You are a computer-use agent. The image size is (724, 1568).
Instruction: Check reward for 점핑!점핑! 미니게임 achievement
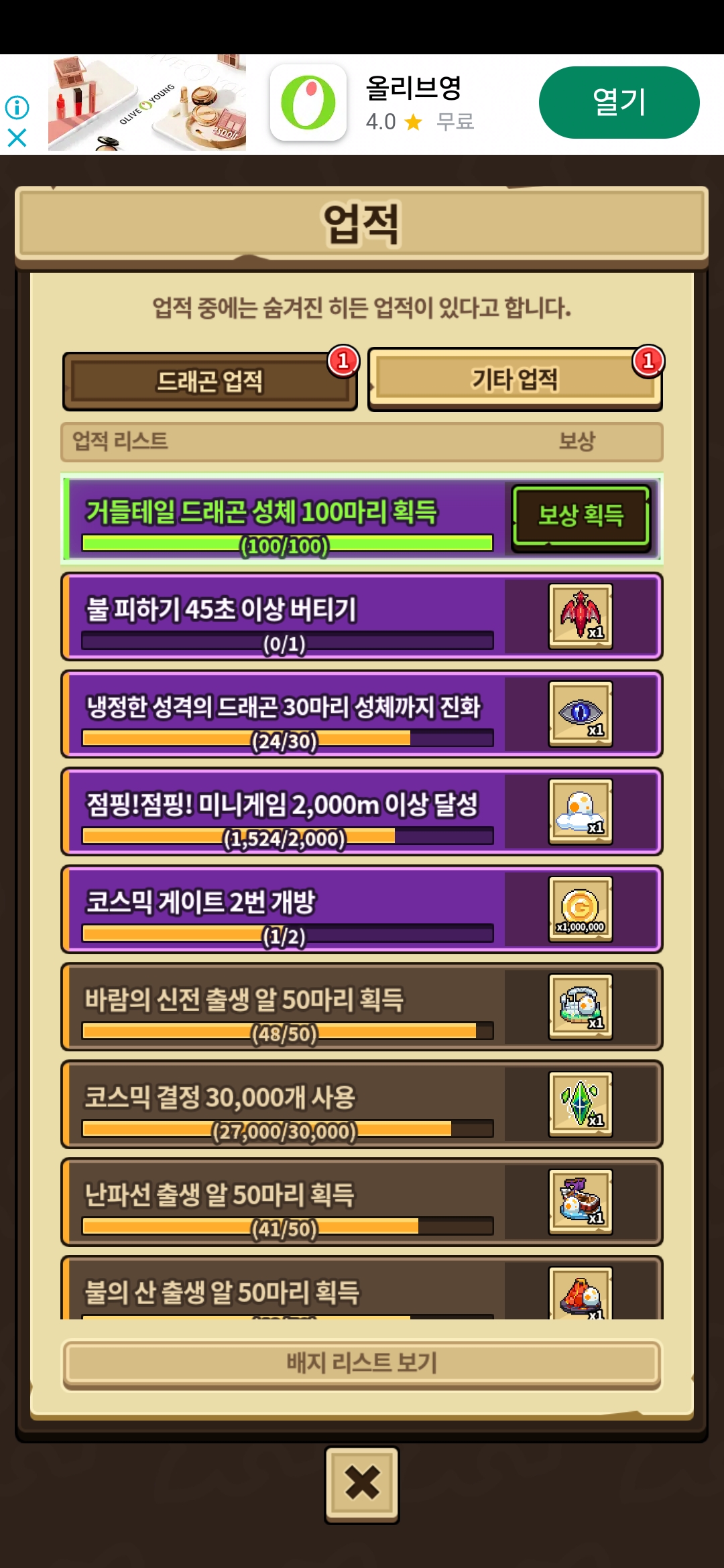(580, 811)
